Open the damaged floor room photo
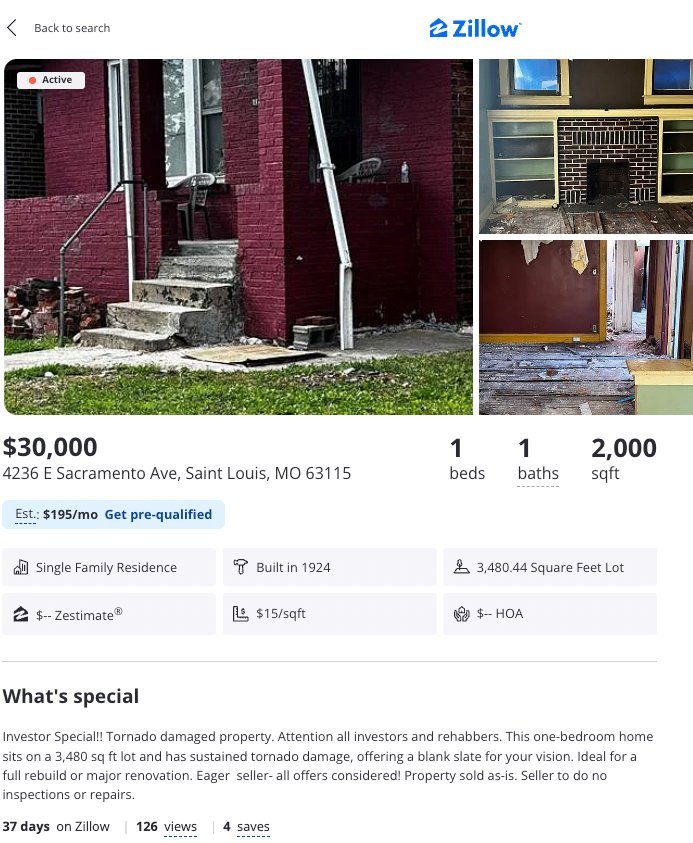The height and width of the screenshot is (843, 693). click(585, 327)
